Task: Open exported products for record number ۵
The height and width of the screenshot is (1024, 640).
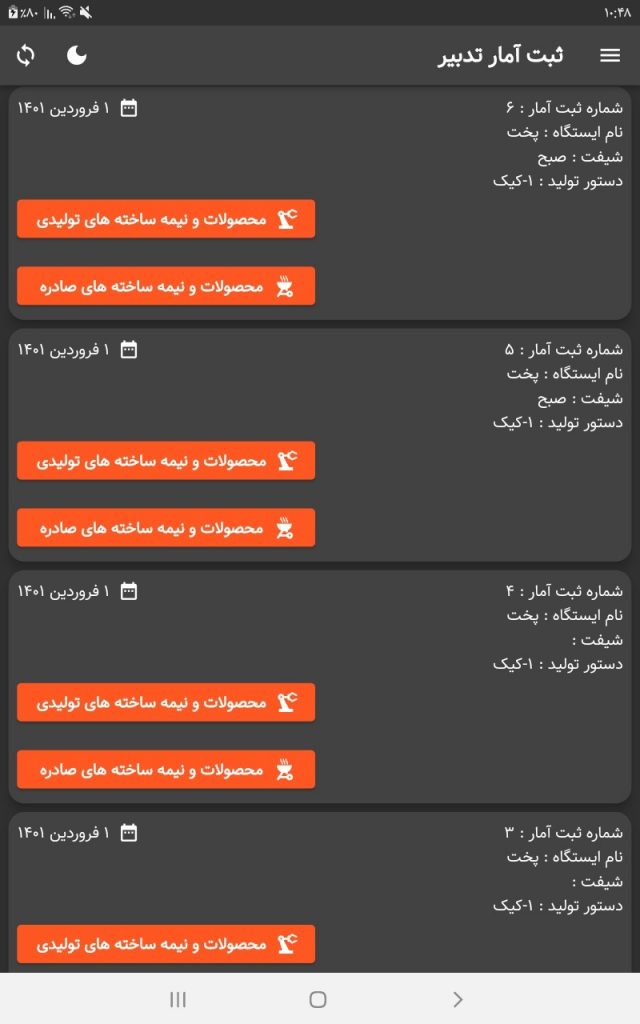Action: (166, 528)
